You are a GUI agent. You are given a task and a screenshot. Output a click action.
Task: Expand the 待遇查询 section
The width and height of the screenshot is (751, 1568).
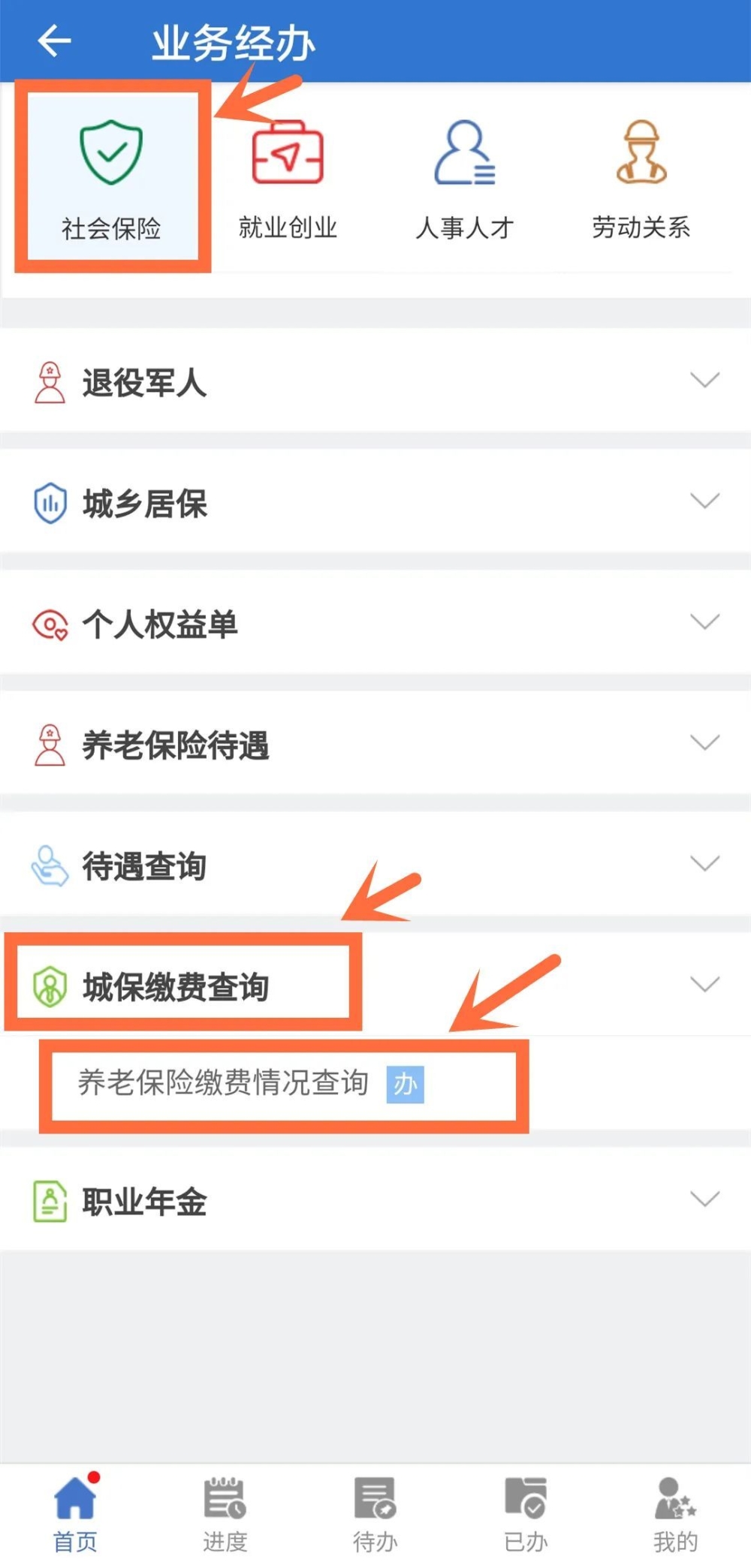[375, 864]
